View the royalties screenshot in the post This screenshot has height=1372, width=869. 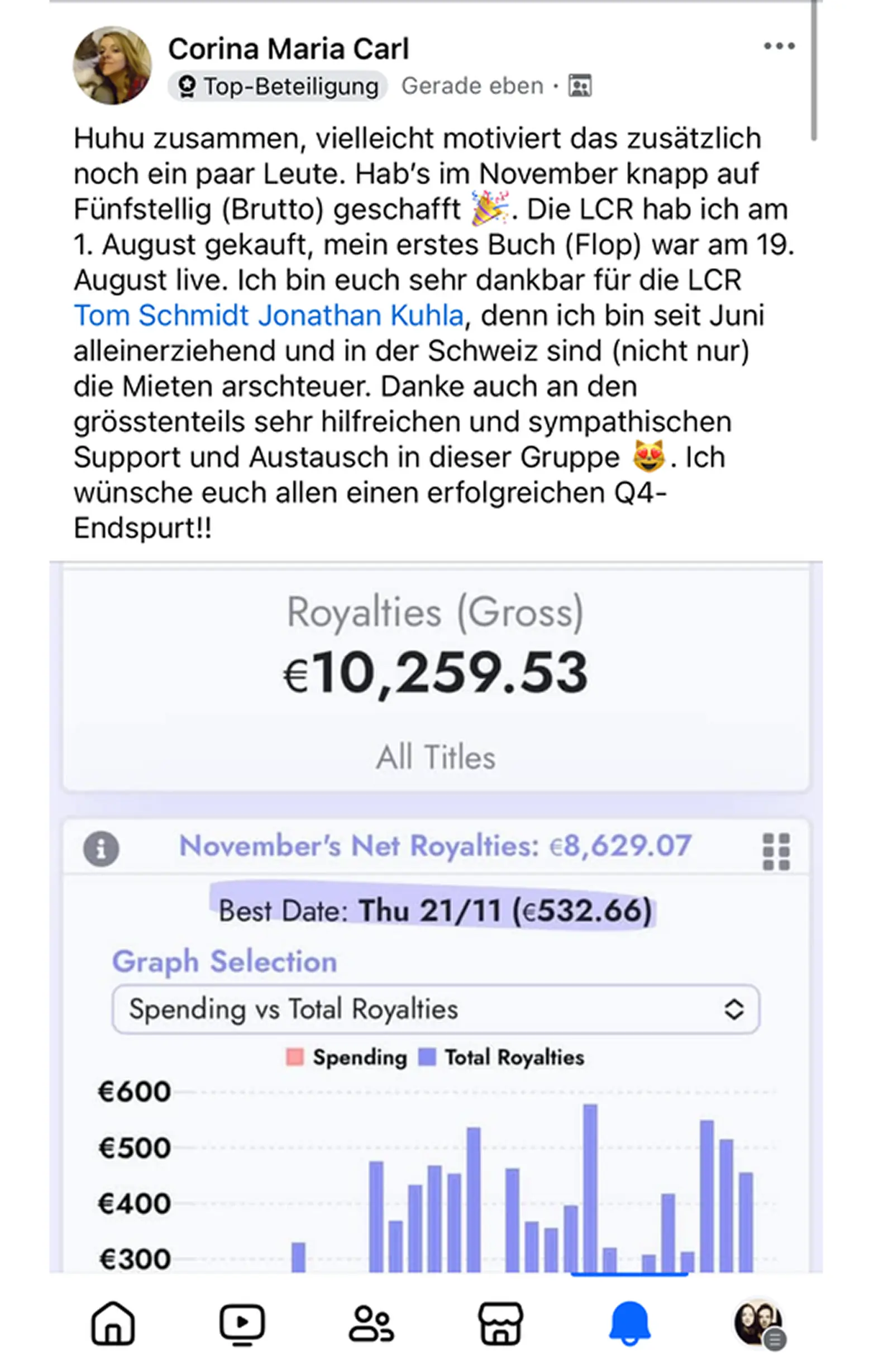pos(436,917)
